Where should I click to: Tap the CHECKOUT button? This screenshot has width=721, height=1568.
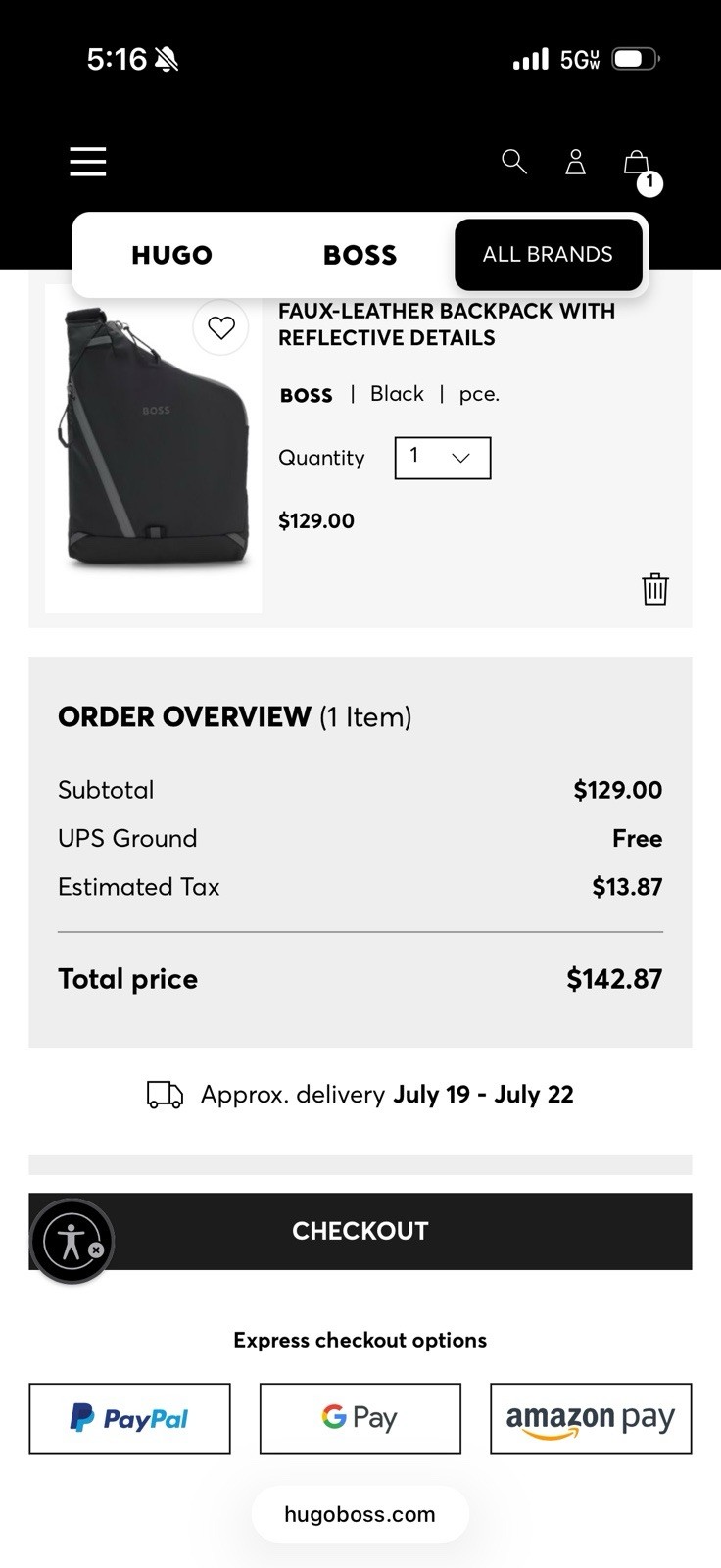point(360,1231)
